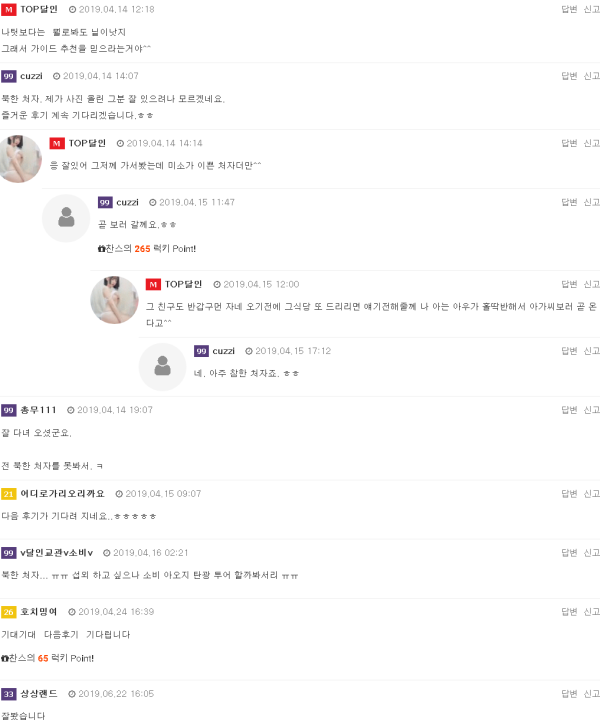Reply to 호치밍에's comment

[x=569, y=611]
